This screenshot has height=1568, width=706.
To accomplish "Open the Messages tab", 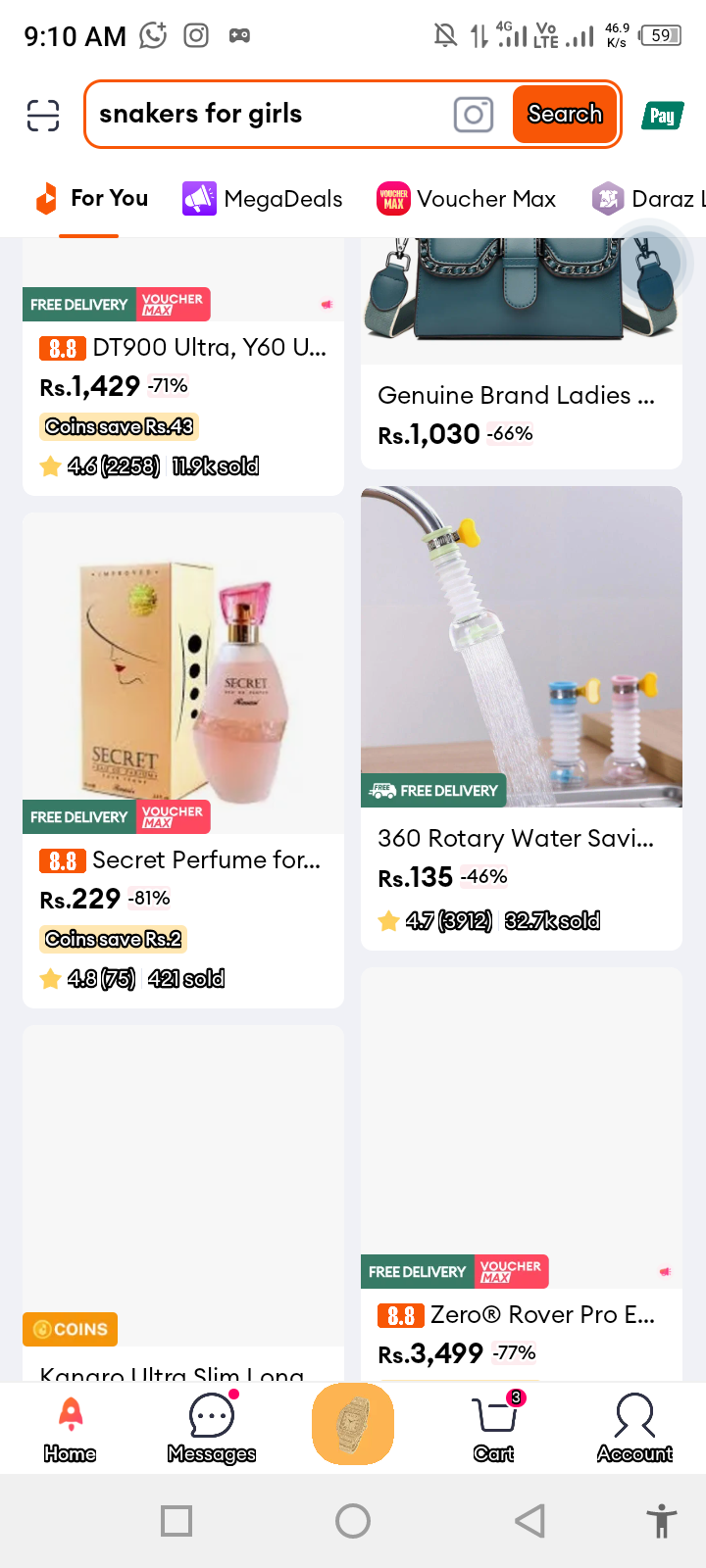I will click(x=211, y=1428).
